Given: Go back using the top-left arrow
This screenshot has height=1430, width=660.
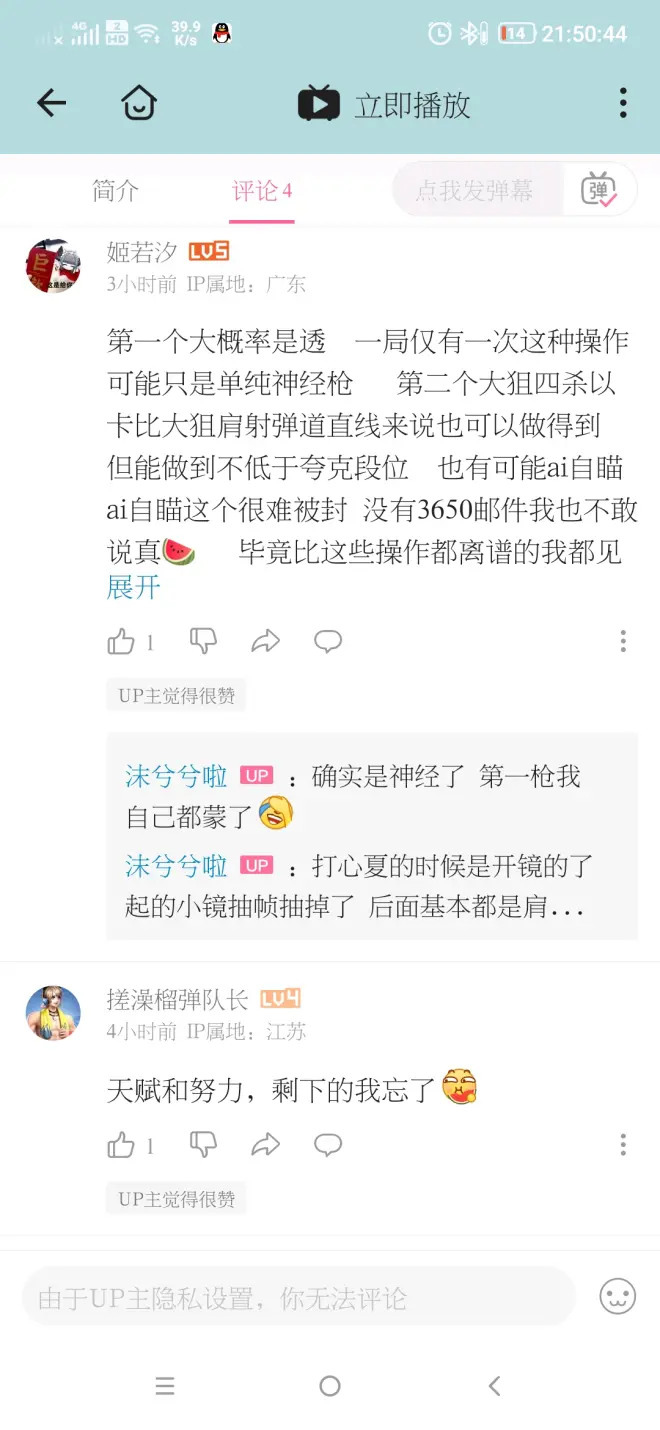Looking at the screenshot, I should click(x=51, y=102).
